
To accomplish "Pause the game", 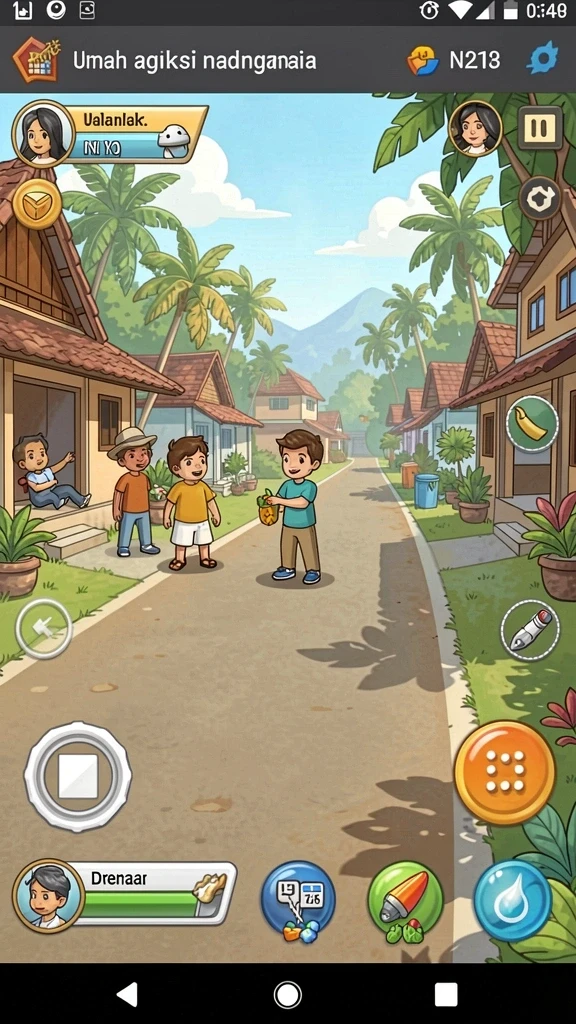I will click(x=539, y=128).
